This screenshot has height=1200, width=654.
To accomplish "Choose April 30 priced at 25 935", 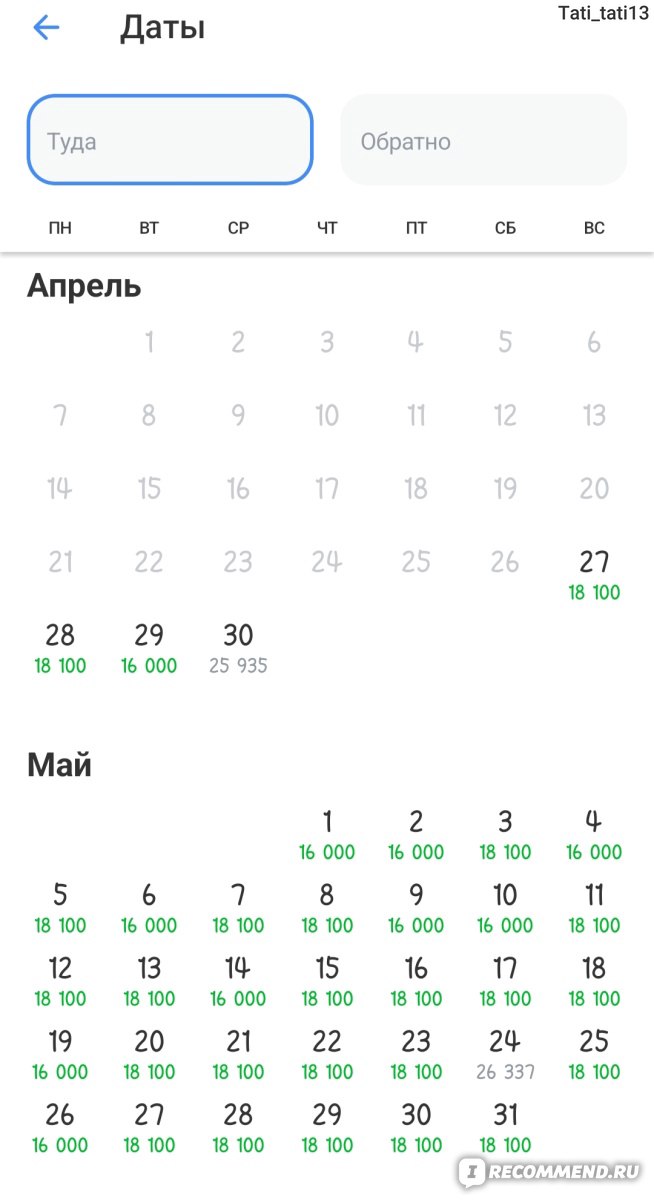I will click(x=238, y=648).
